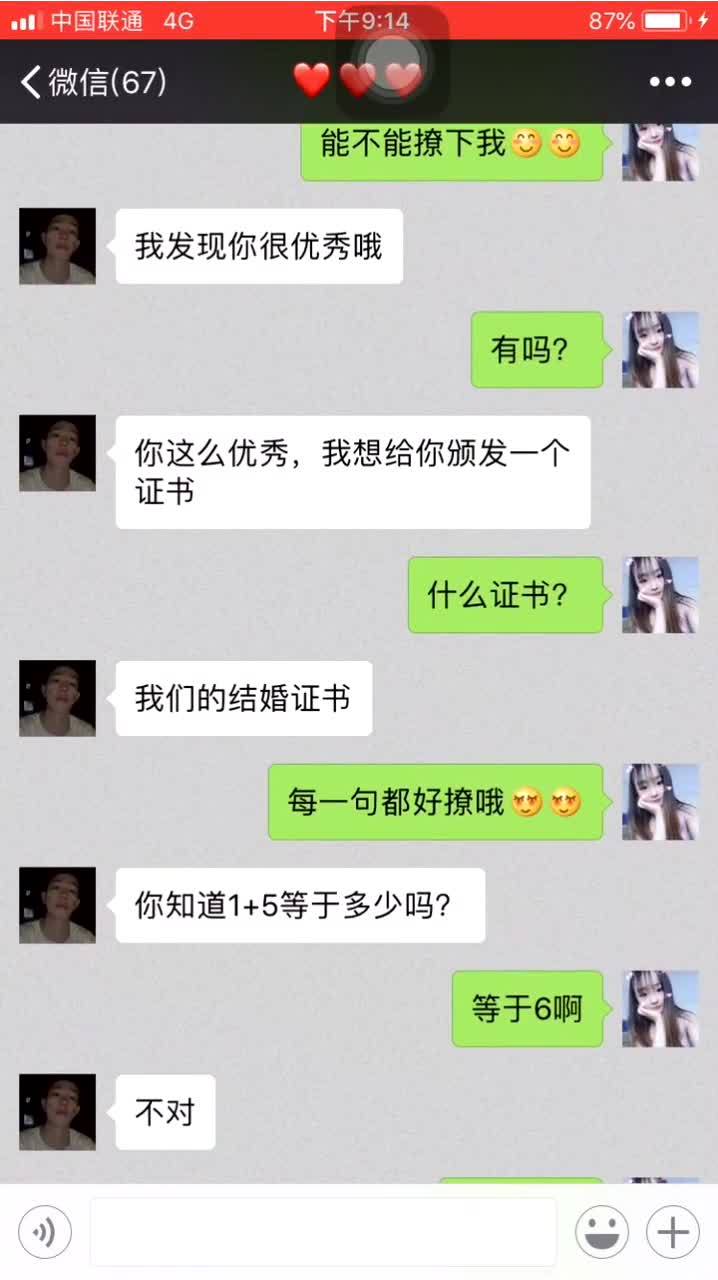The width and height of the screenshot is (718, 1280).
Task: Open avatar beside '我发现你很优秀哦'
Action: click(x=57, y=246)
